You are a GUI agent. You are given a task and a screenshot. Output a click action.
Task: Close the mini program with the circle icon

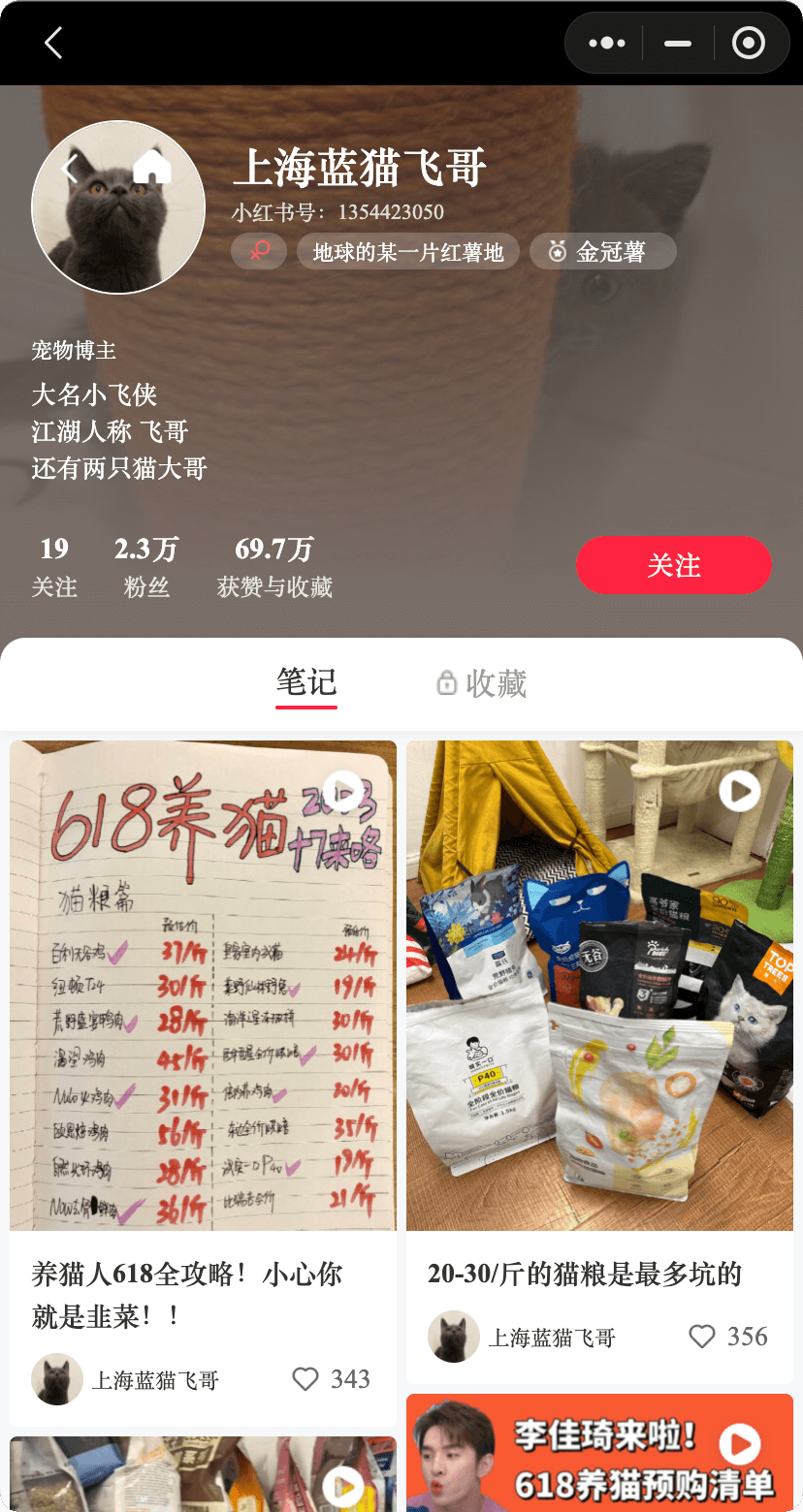[x=749, y=43]
